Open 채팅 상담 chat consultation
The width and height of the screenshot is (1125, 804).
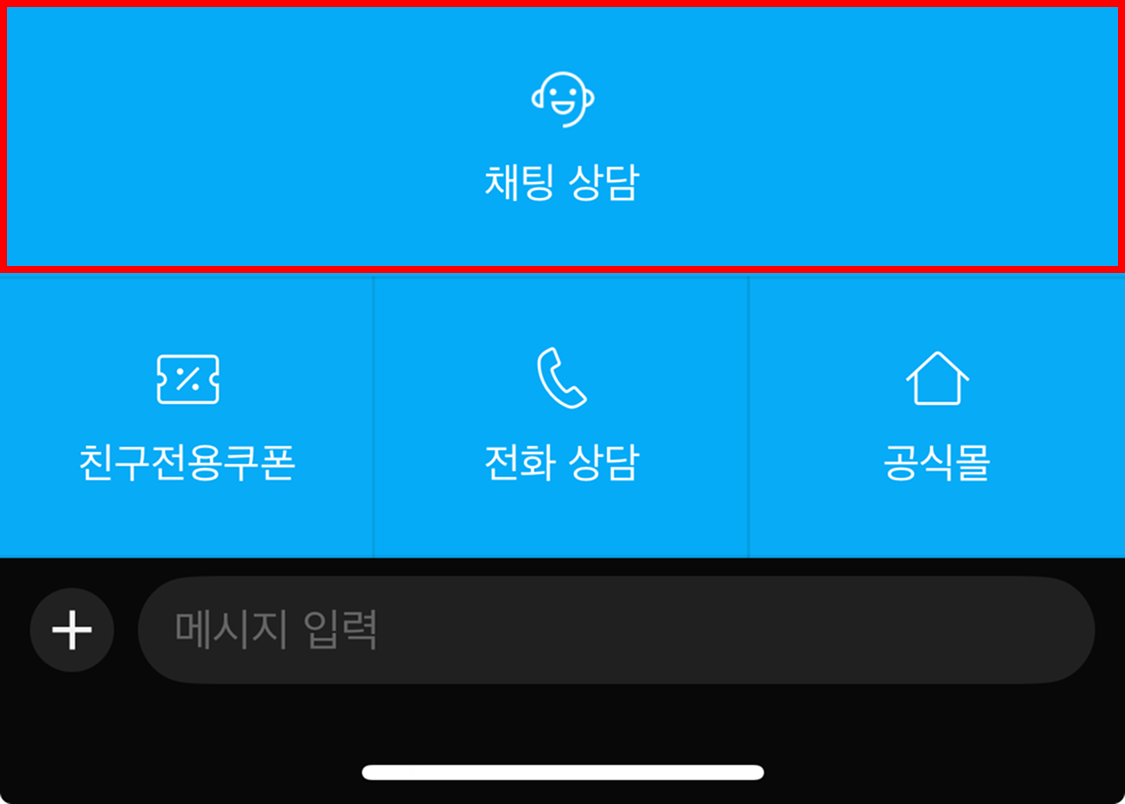tap(562, 138)
